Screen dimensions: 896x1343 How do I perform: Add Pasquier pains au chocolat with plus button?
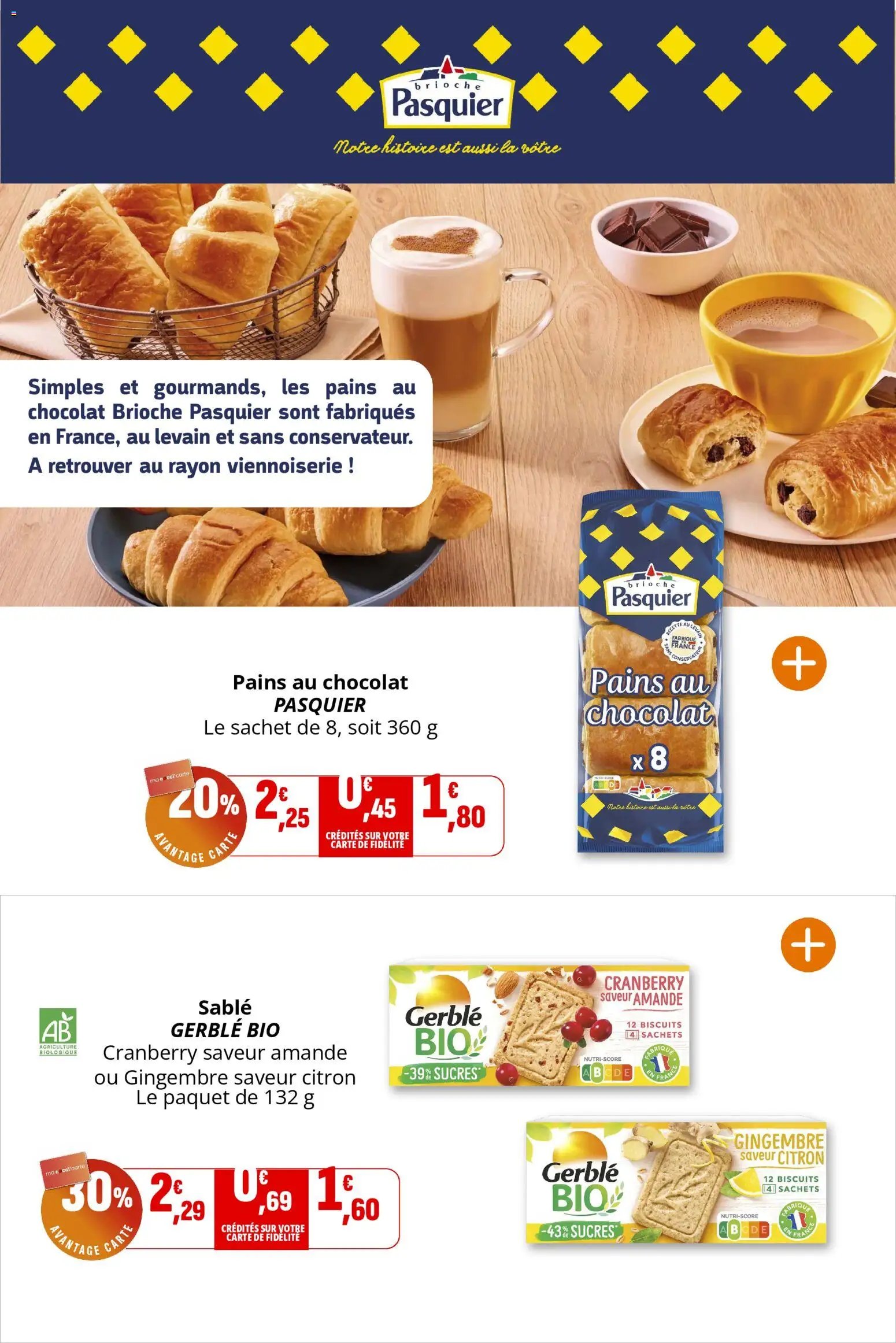coord(799,663)
